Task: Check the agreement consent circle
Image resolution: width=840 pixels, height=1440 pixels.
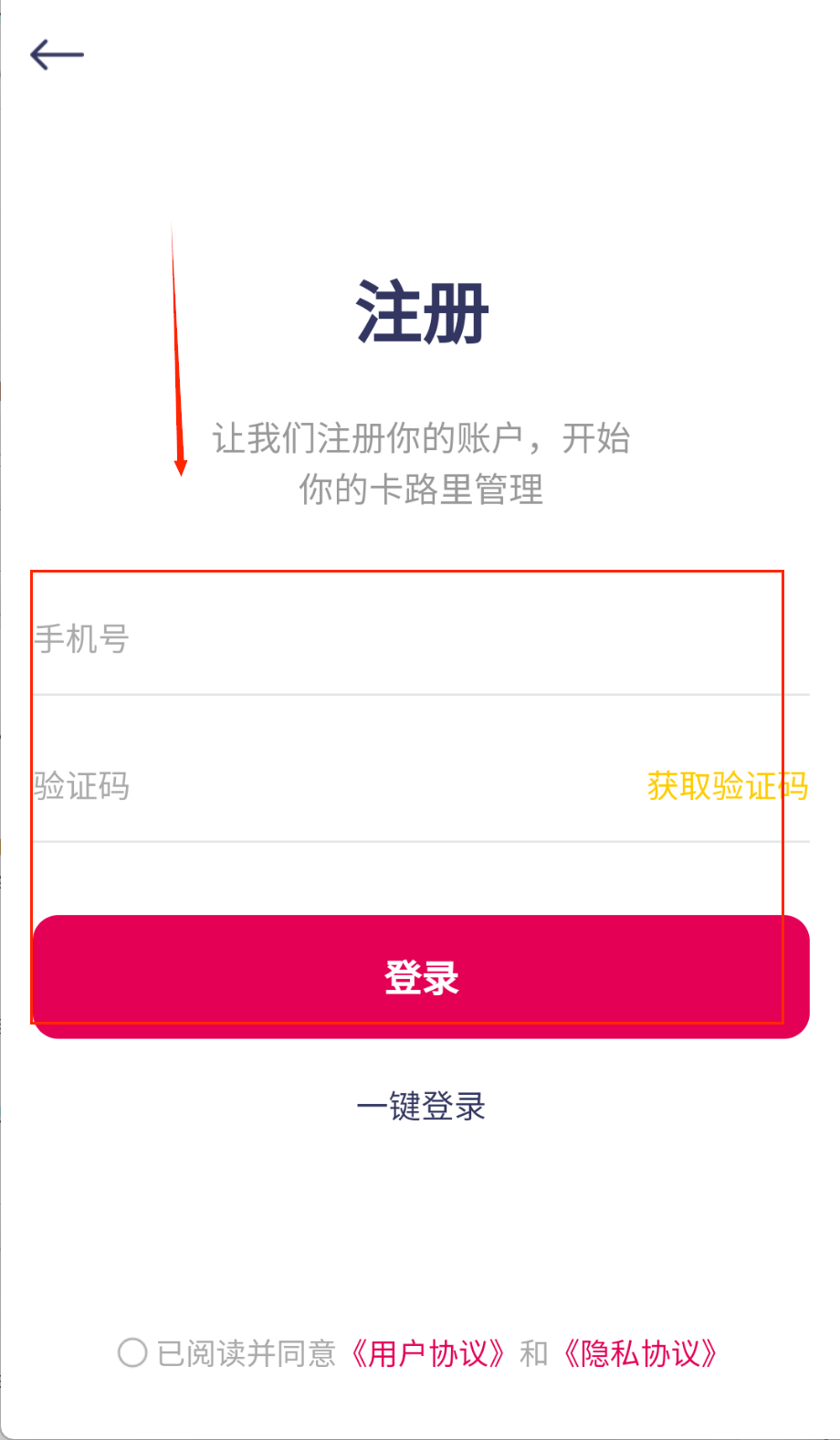Action: tap(132, 1352)
